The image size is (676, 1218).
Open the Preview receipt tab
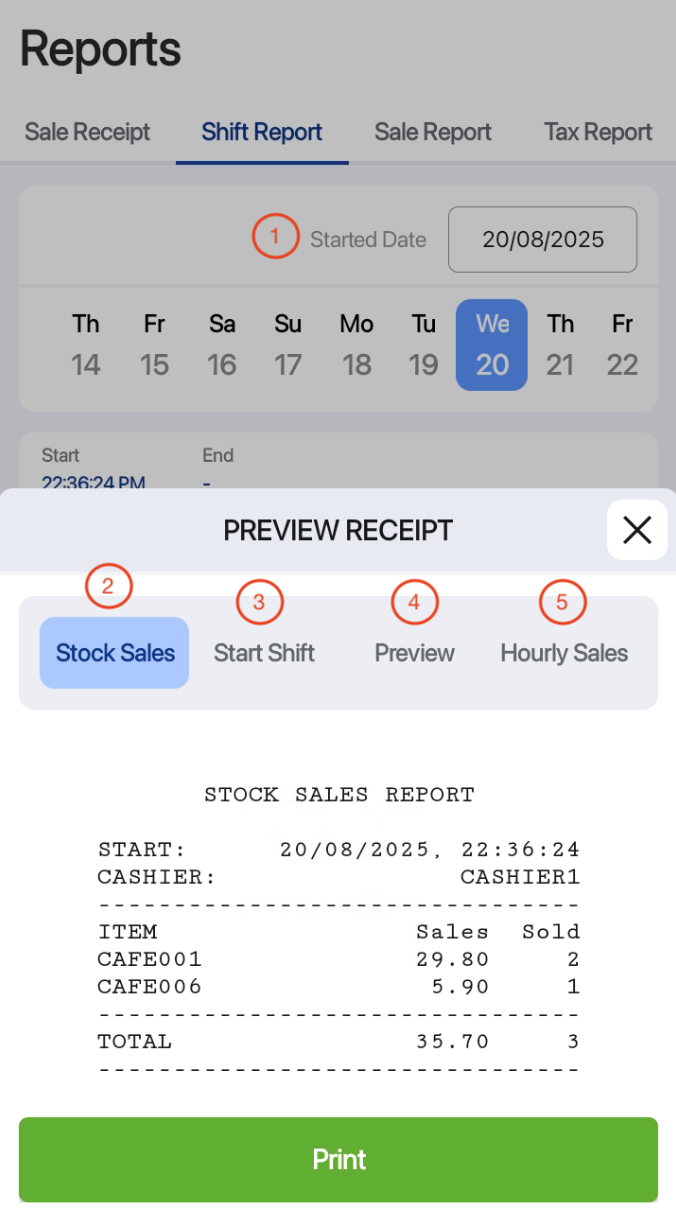[414, 653]
